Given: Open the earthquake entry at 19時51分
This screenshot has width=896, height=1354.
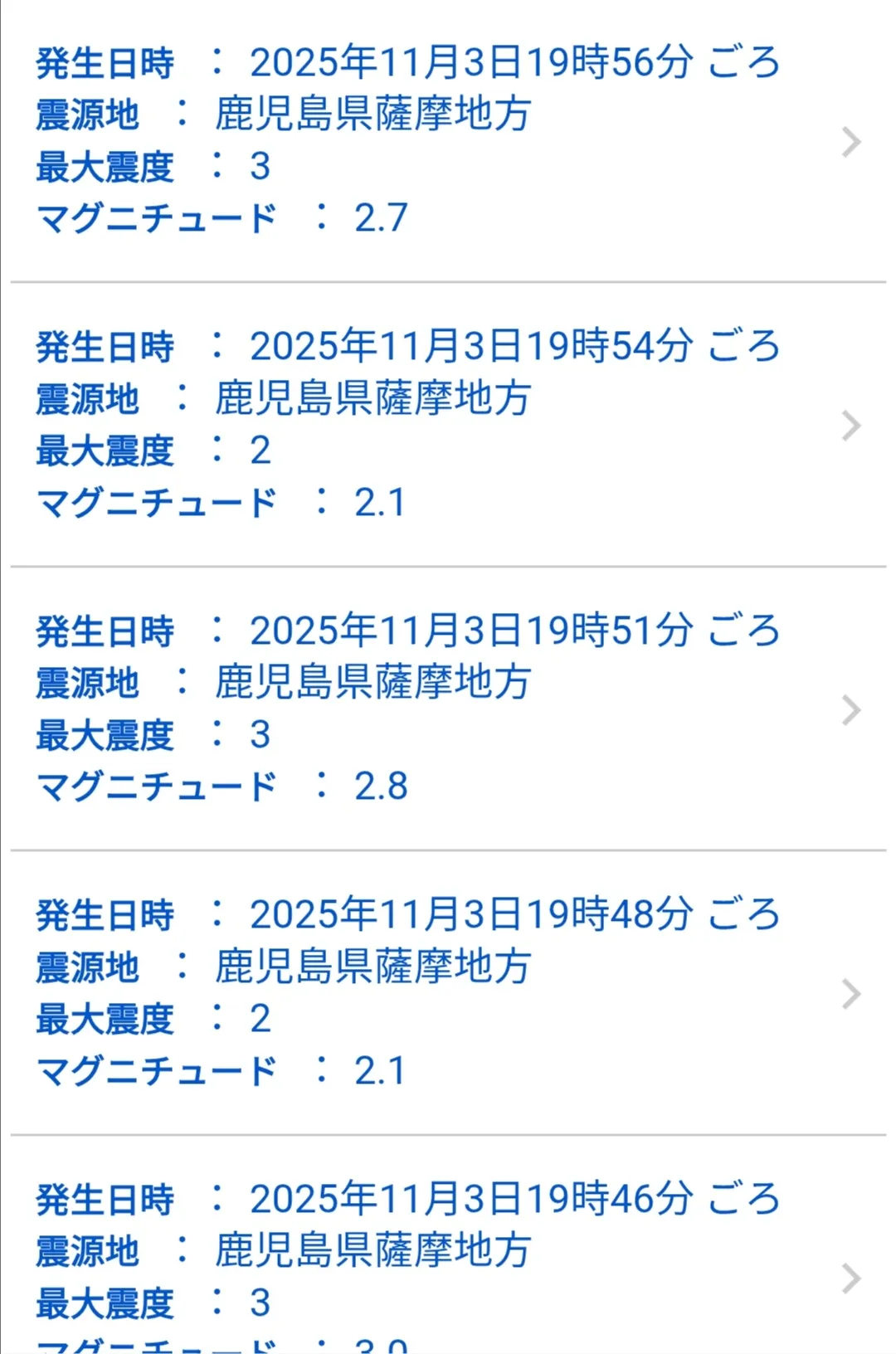Looking at the screenshot, I should pos(448,709).
